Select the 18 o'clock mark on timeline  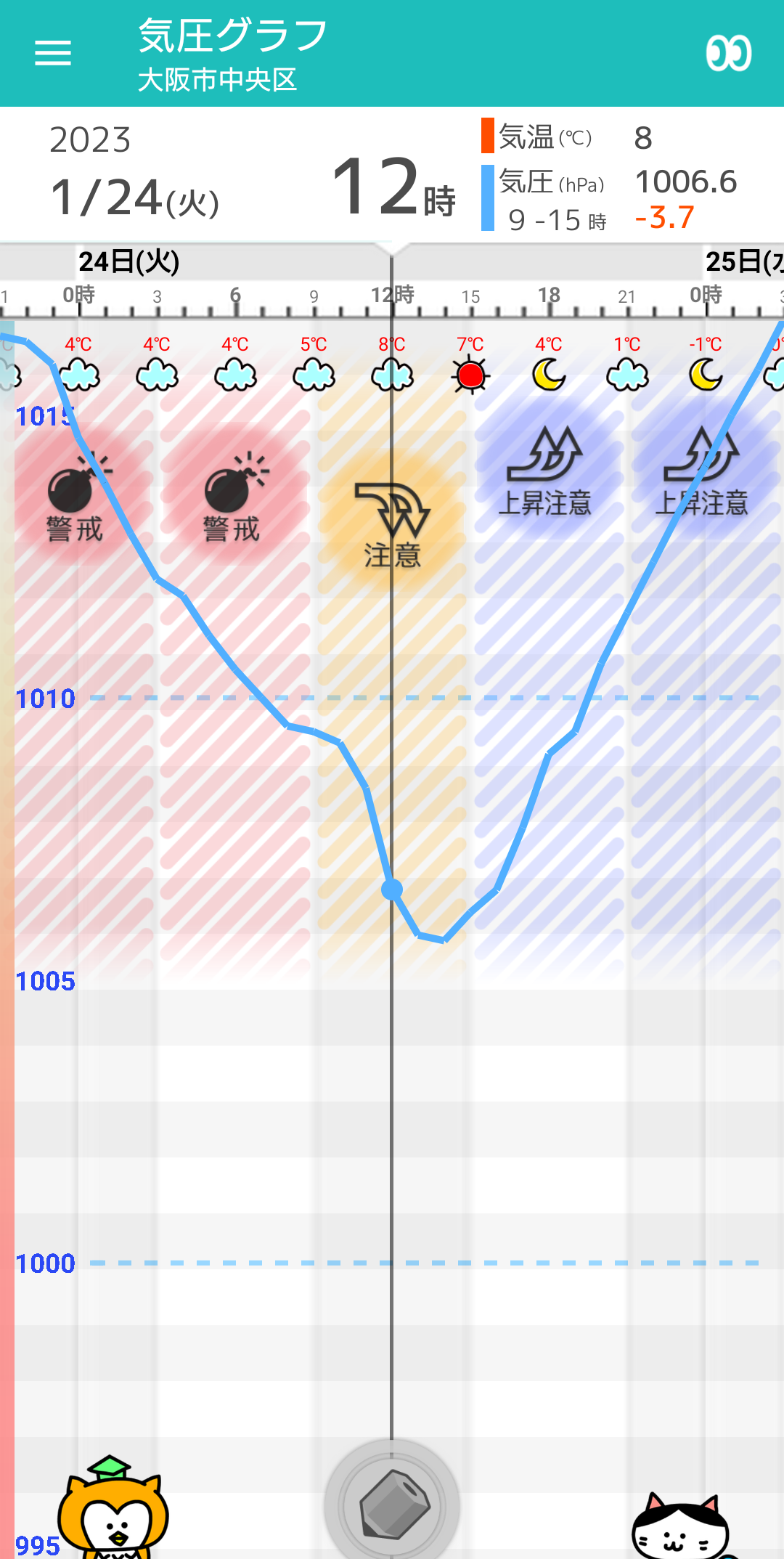(549, 295)
